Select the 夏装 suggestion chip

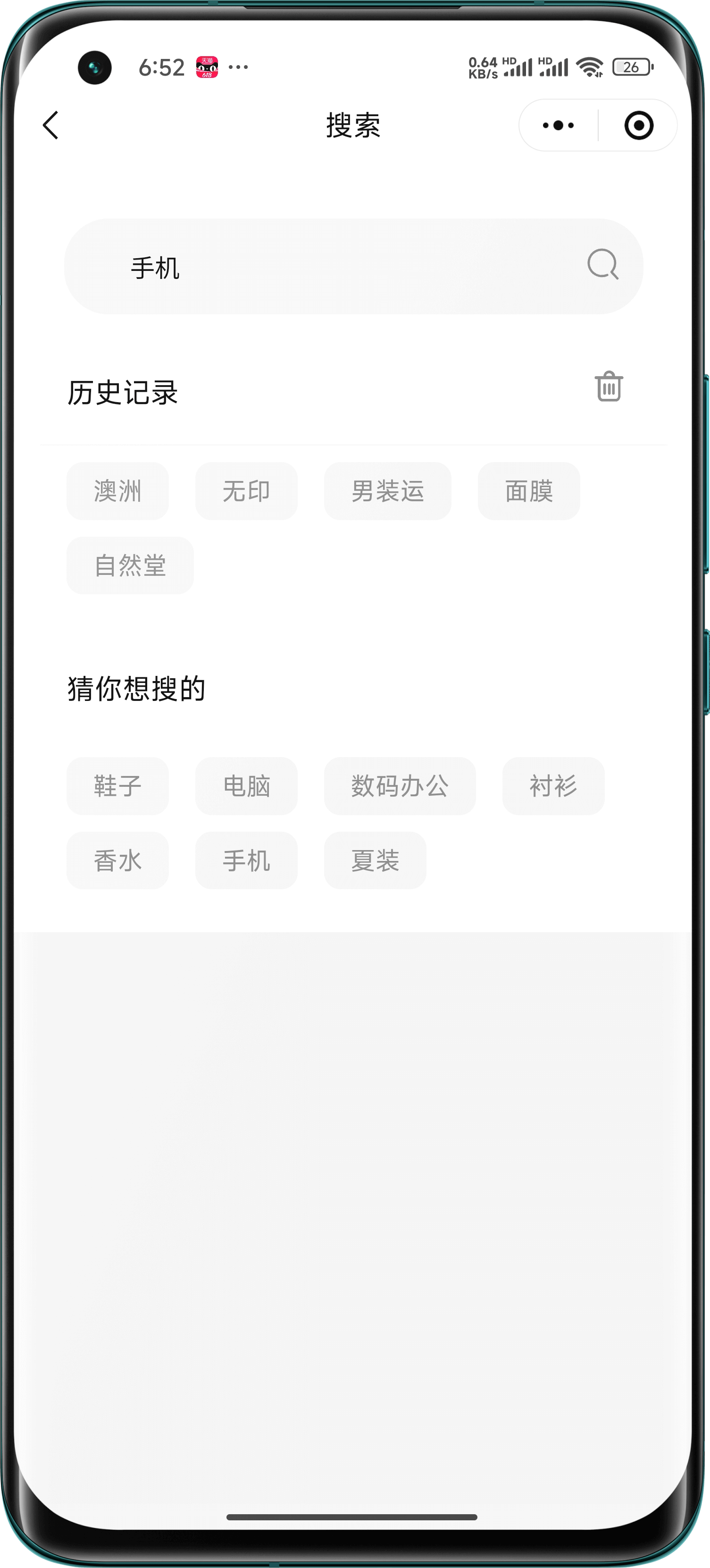(375, 860)
